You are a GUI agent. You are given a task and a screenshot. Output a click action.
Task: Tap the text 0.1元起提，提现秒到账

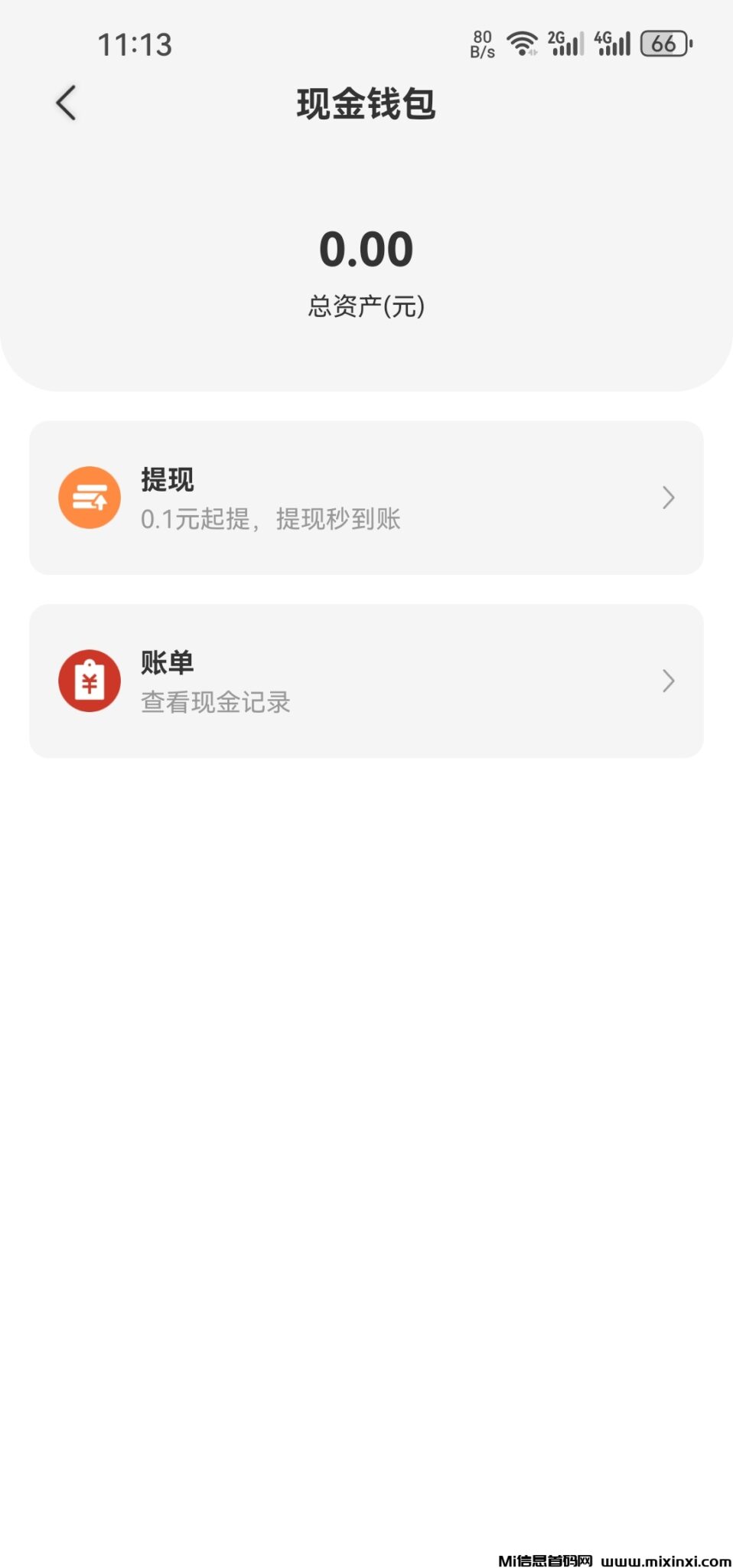tap(269, 518)
